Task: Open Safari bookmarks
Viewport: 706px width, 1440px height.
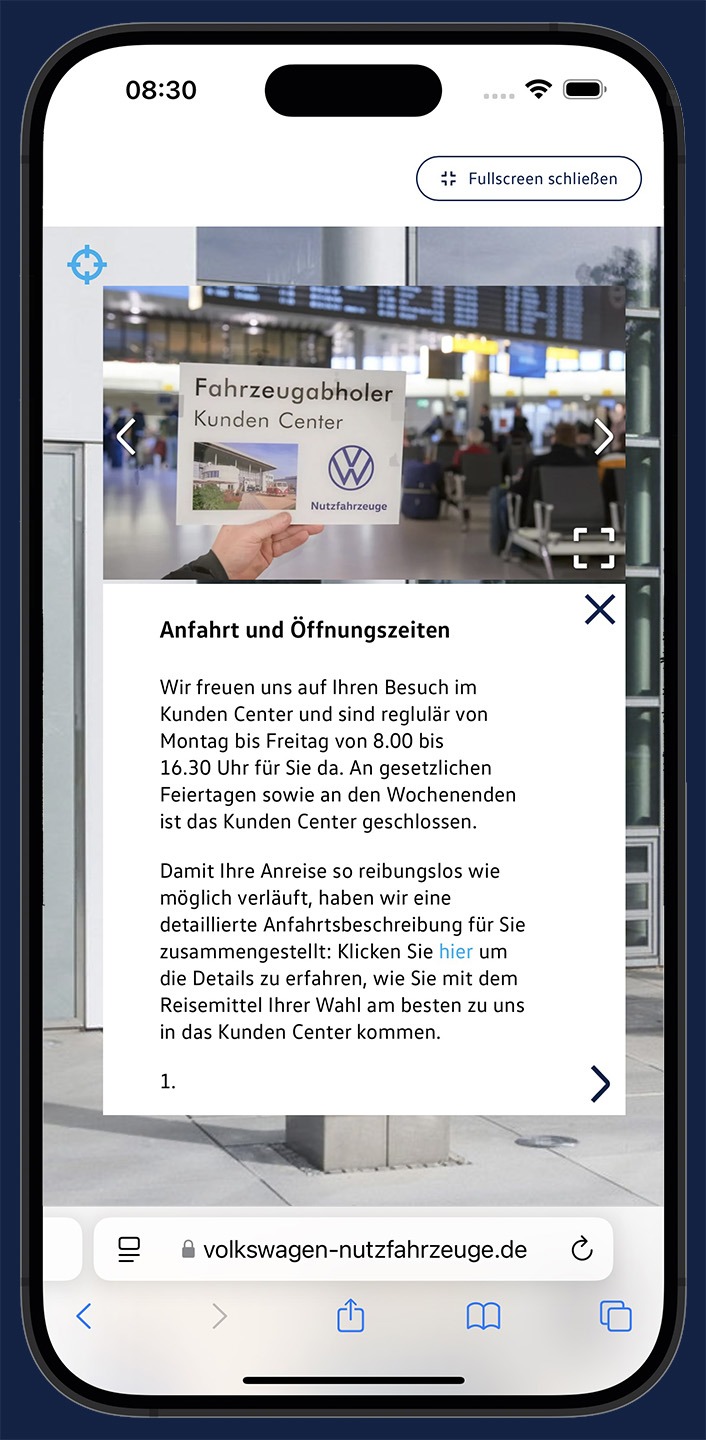Action: tap(484, 1317)
